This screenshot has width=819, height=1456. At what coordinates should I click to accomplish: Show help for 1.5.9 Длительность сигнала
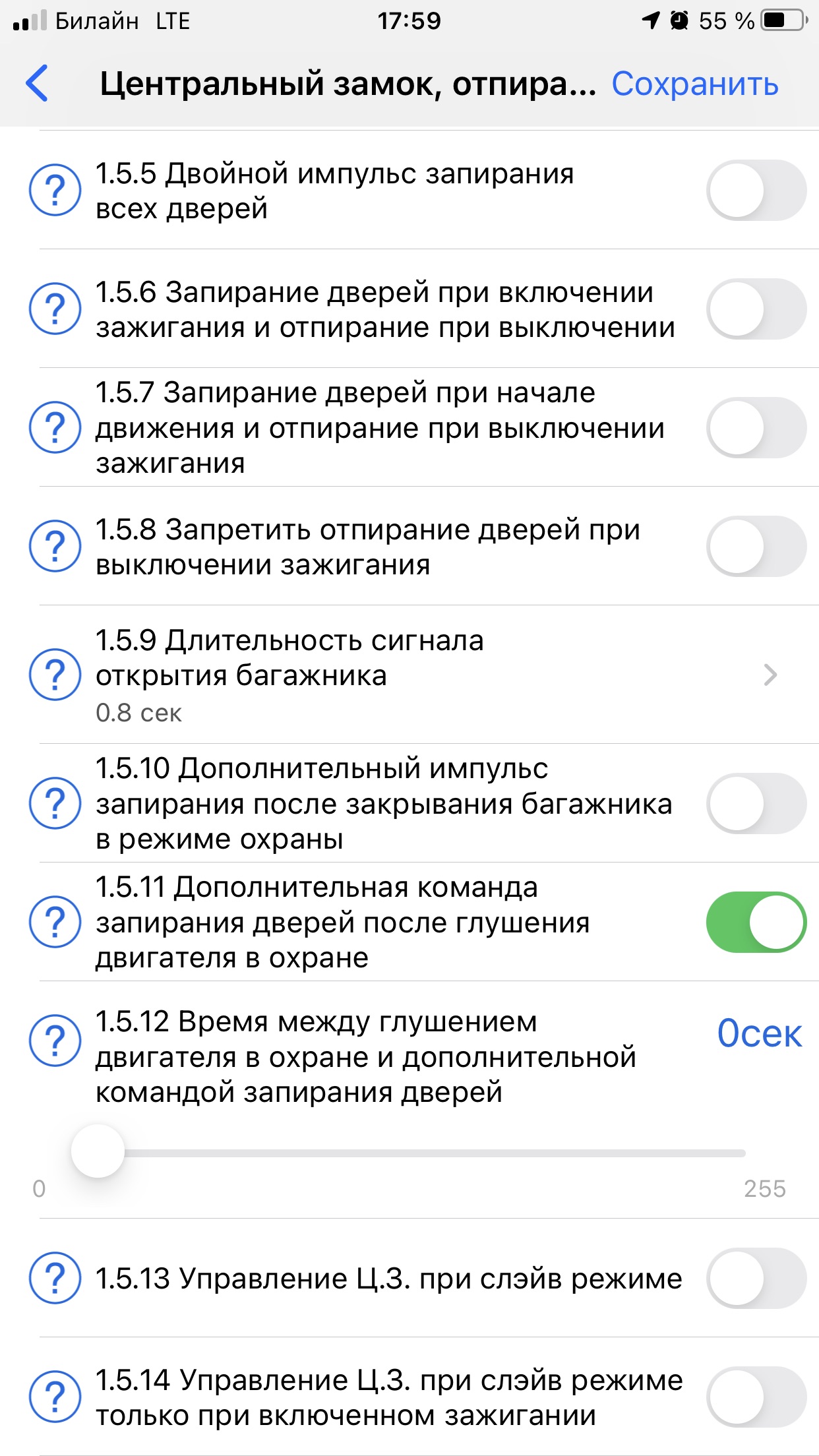coord(55,675)
